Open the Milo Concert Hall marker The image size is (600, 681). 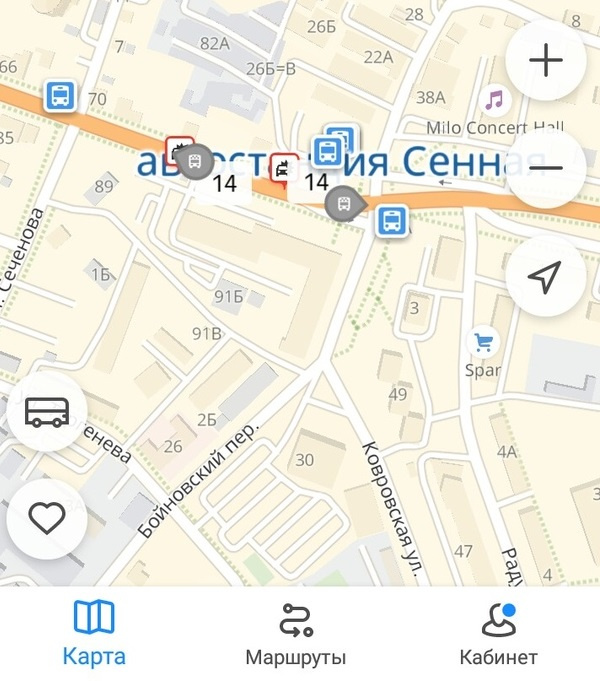[x=492, y=99]
